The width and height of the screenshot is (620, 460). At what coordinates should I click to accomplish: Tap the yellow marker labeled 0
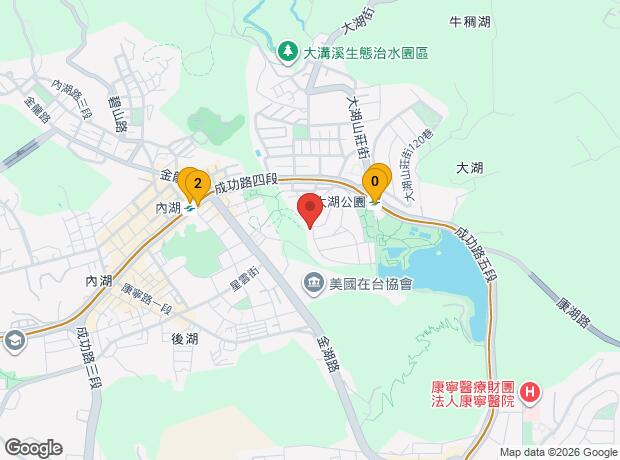(x=375, y=184)
